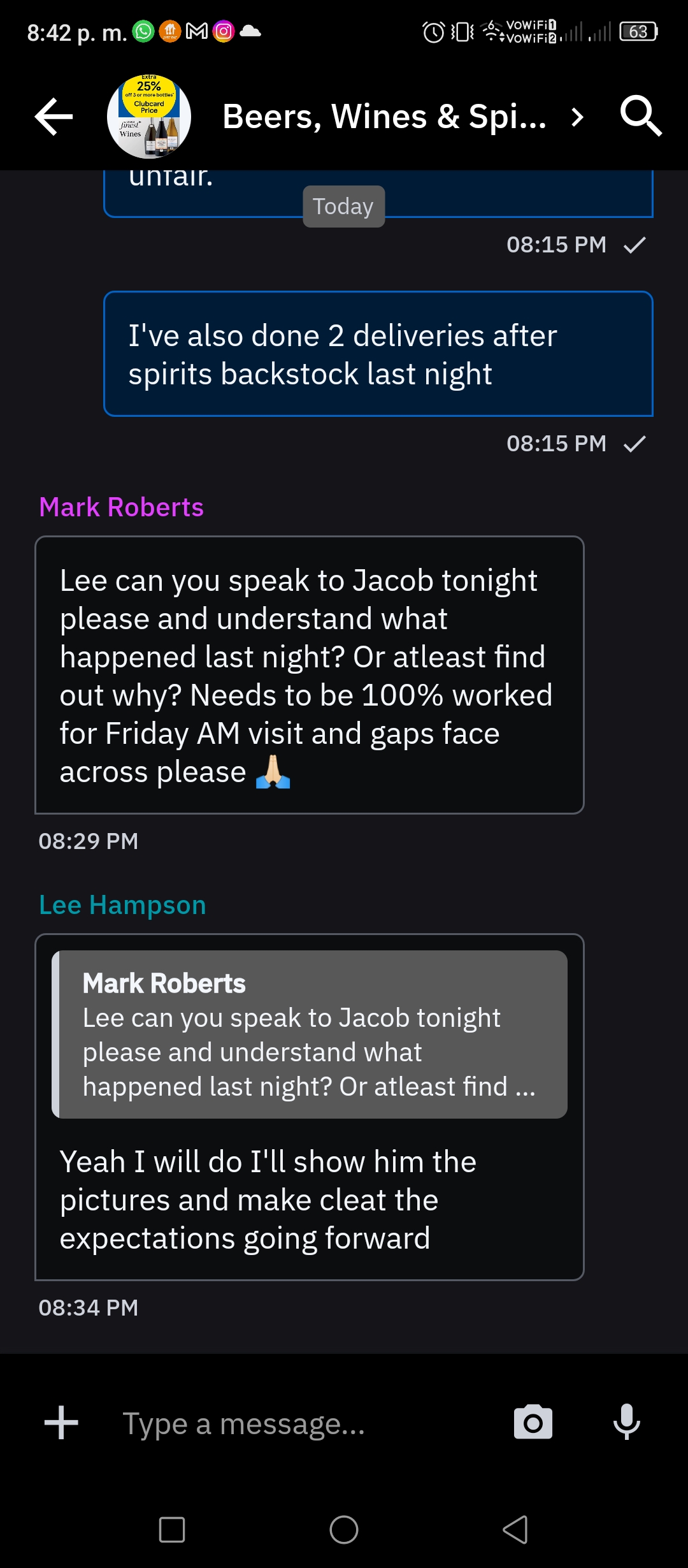Open recent apps via square button
Image resolution: width=688 pixels, height=1568 pixels.
point(172,1529)
